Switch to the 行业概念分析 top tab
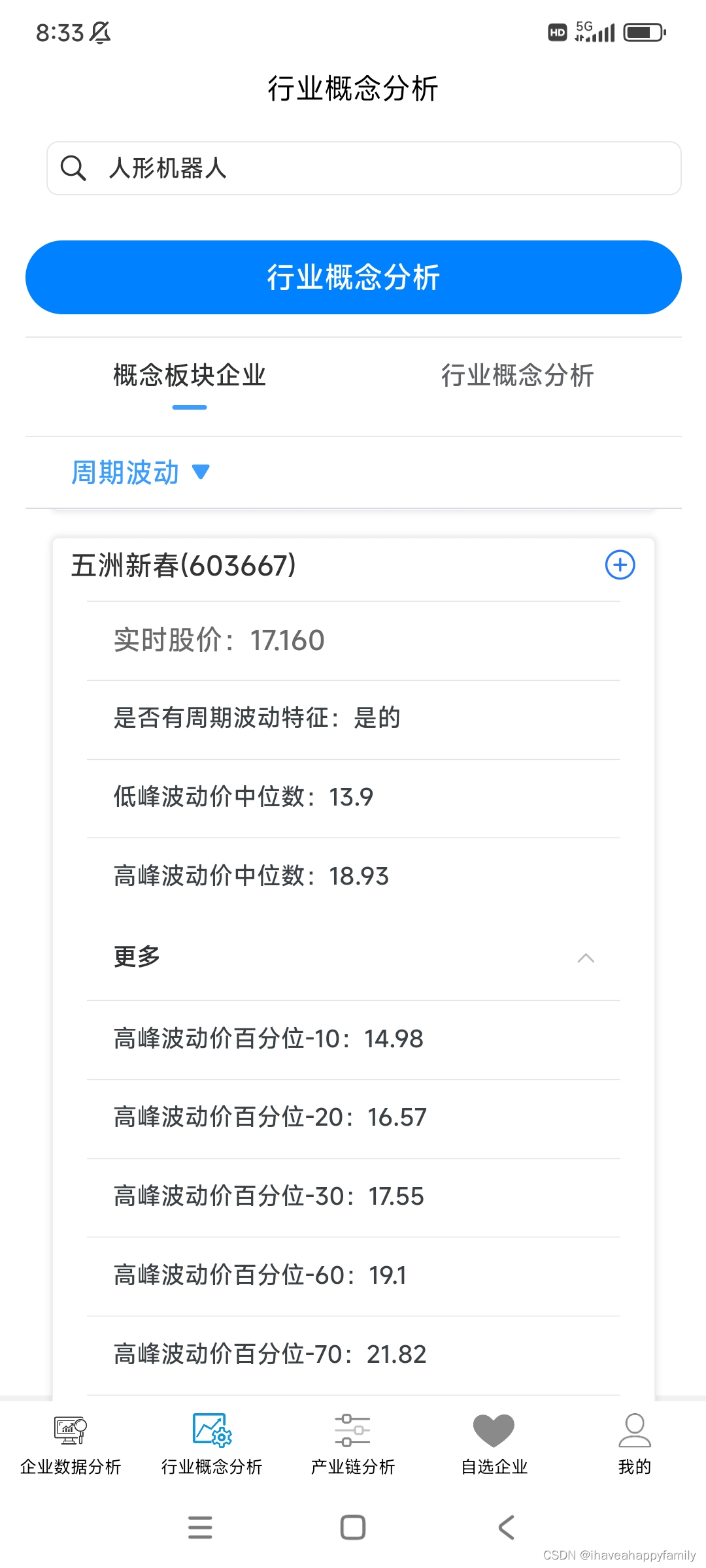Viewport: 706px width, 1568px height. click(x=517, y=376)
